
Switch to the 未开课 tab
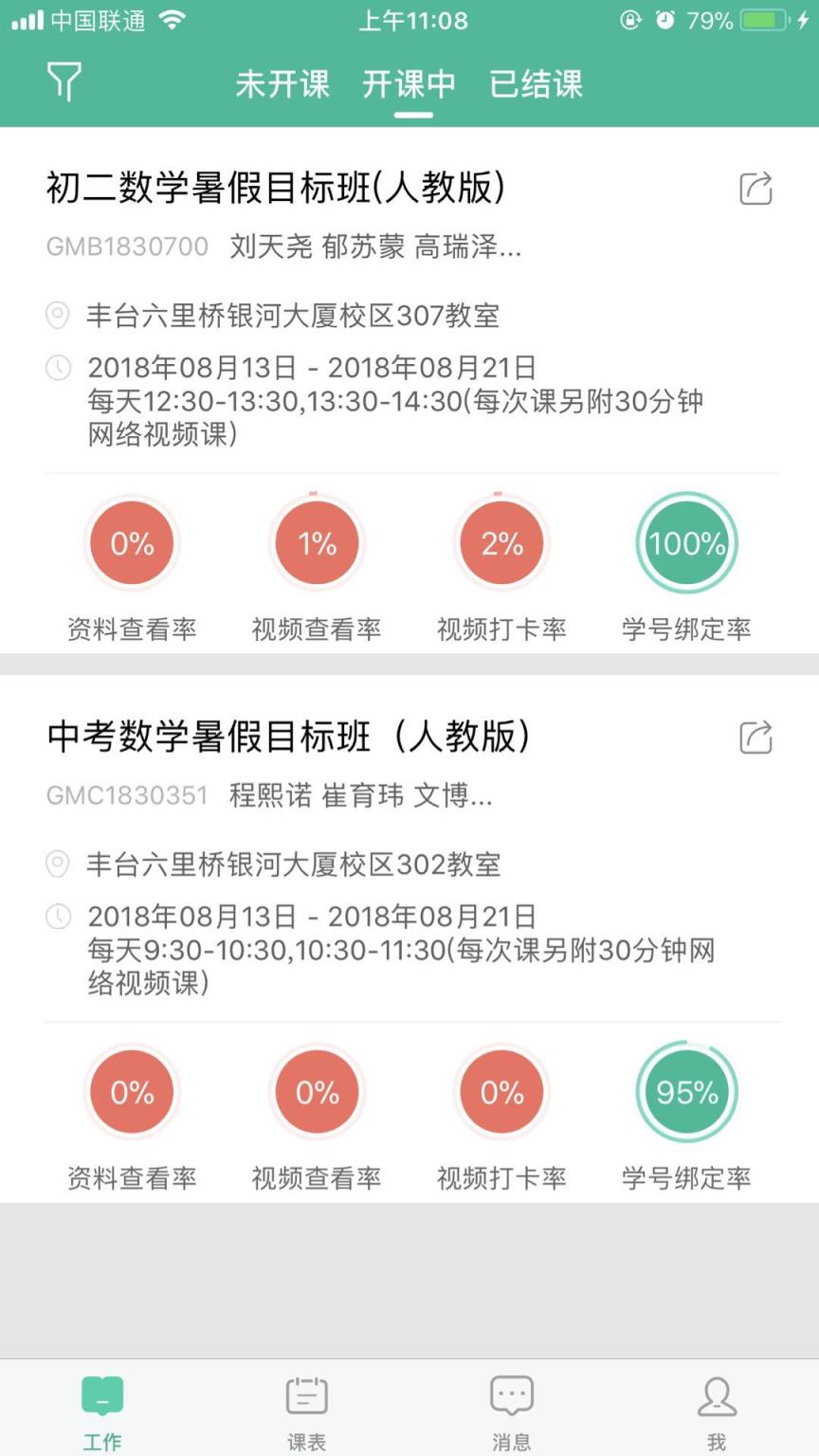click(282, 84)
